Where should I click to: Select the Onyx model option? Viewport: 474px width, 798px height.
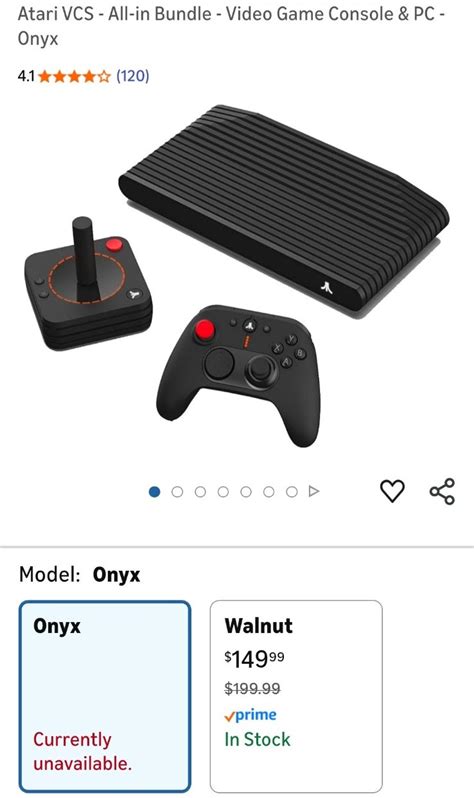[105, 696]
